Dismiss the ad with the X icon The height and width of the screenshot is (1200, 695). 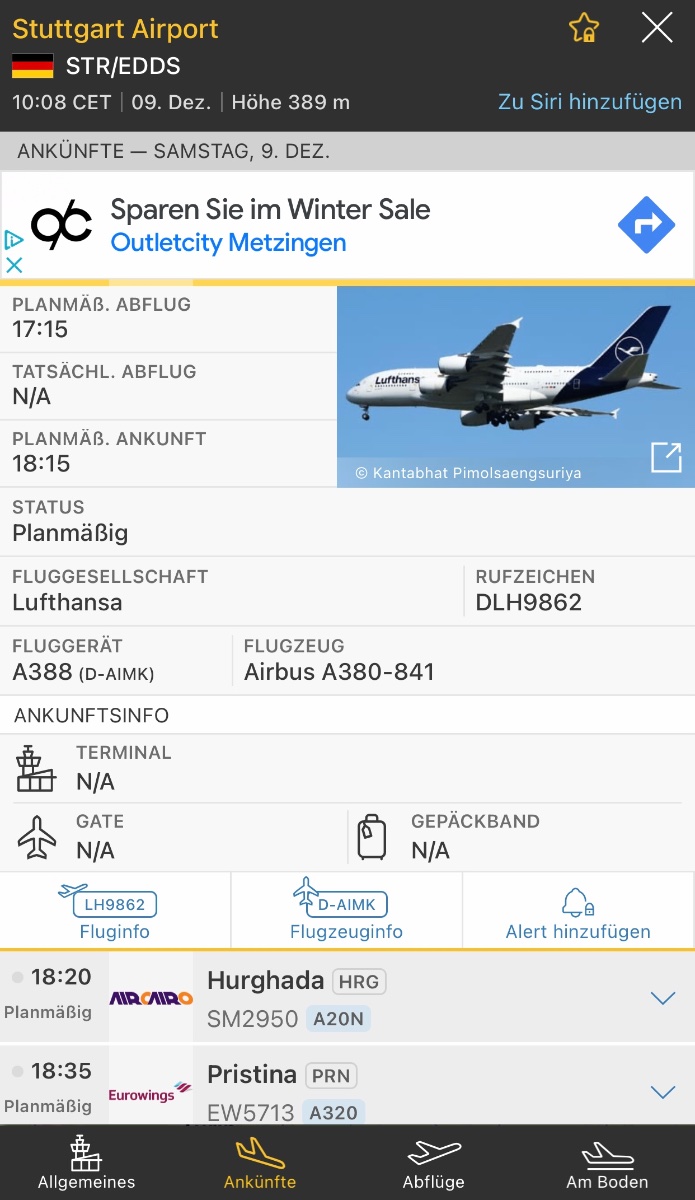(x=14, y=265)
